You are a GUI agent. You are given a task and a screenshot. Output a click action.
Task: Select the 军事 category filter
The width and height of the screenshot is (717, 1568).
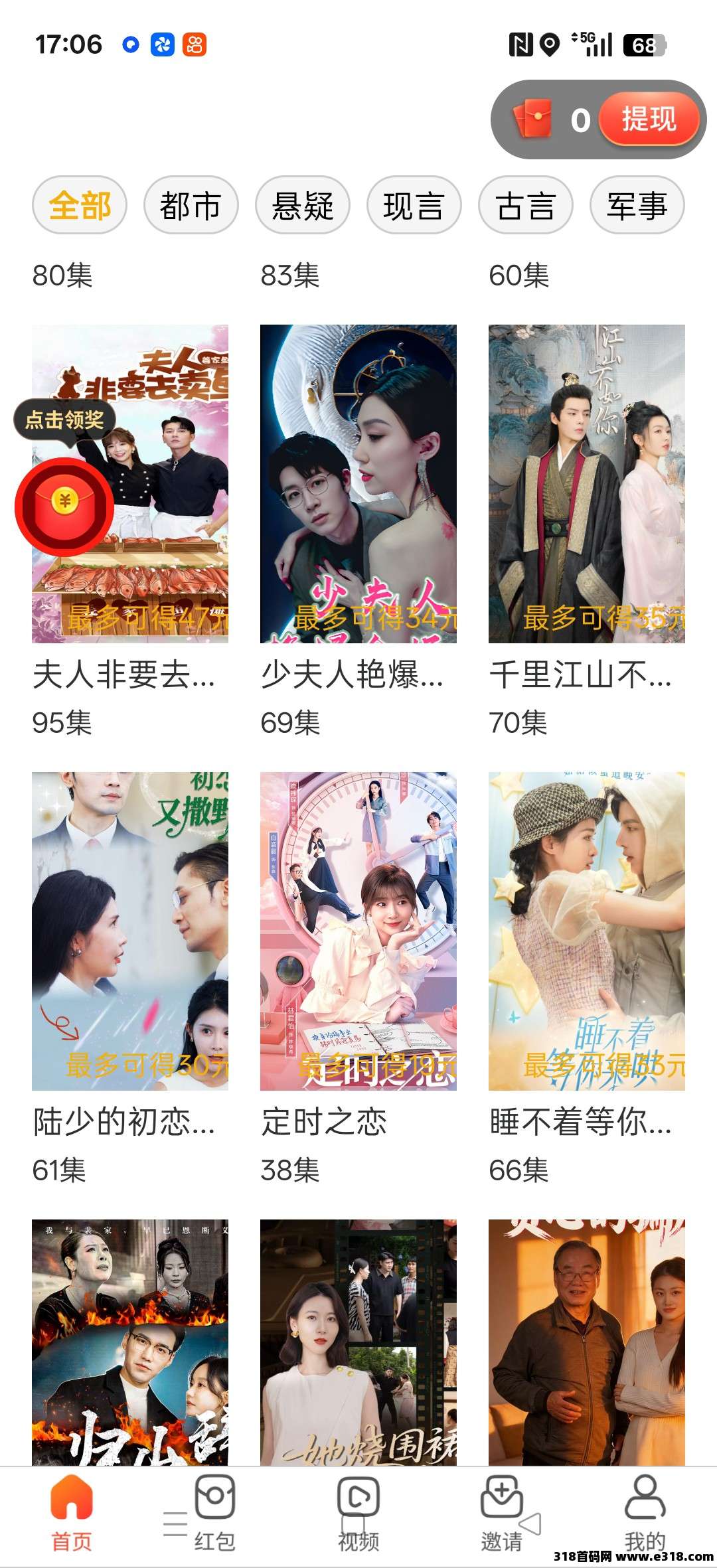pyautogui.click(x=635, y=205)
